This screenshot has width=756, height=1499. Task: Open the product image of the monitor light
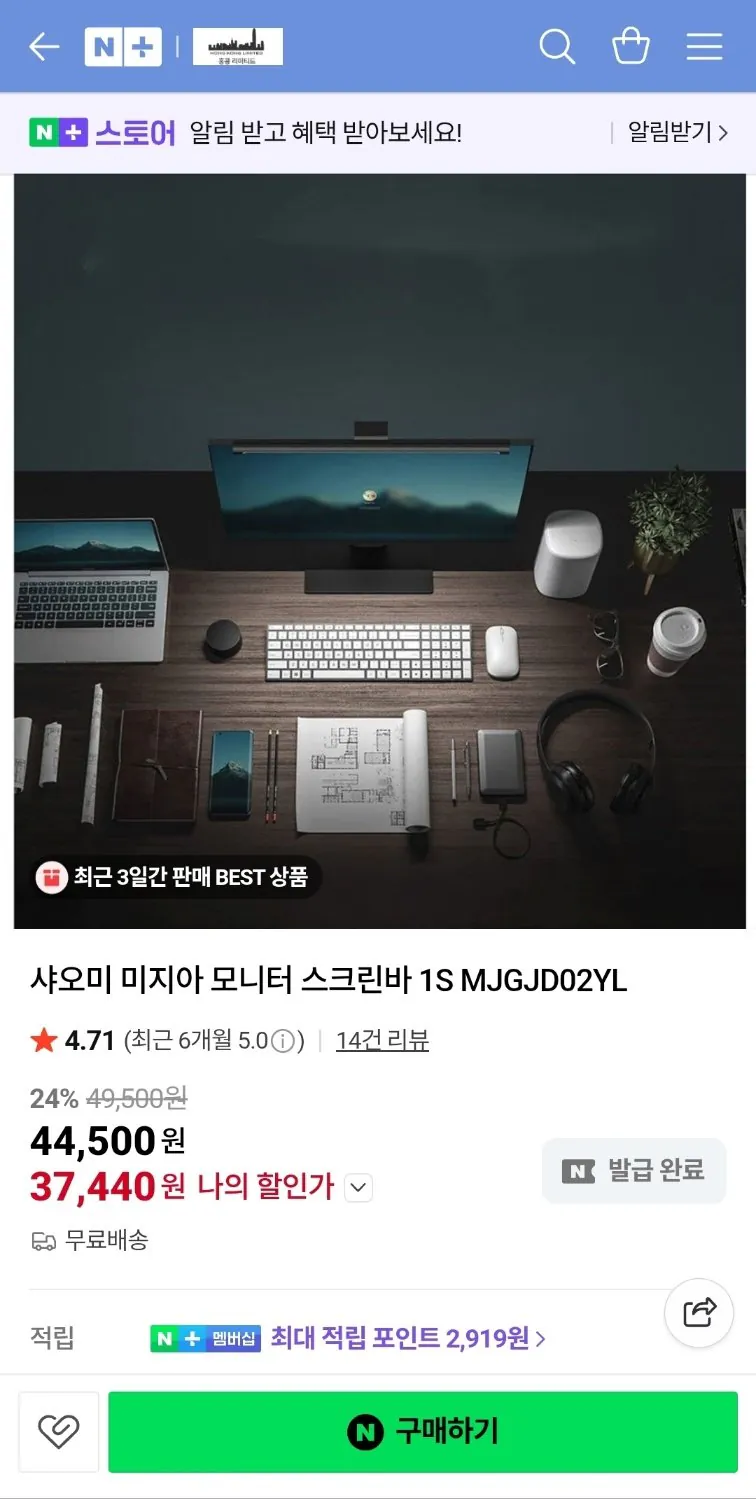[x=379, y=550]
